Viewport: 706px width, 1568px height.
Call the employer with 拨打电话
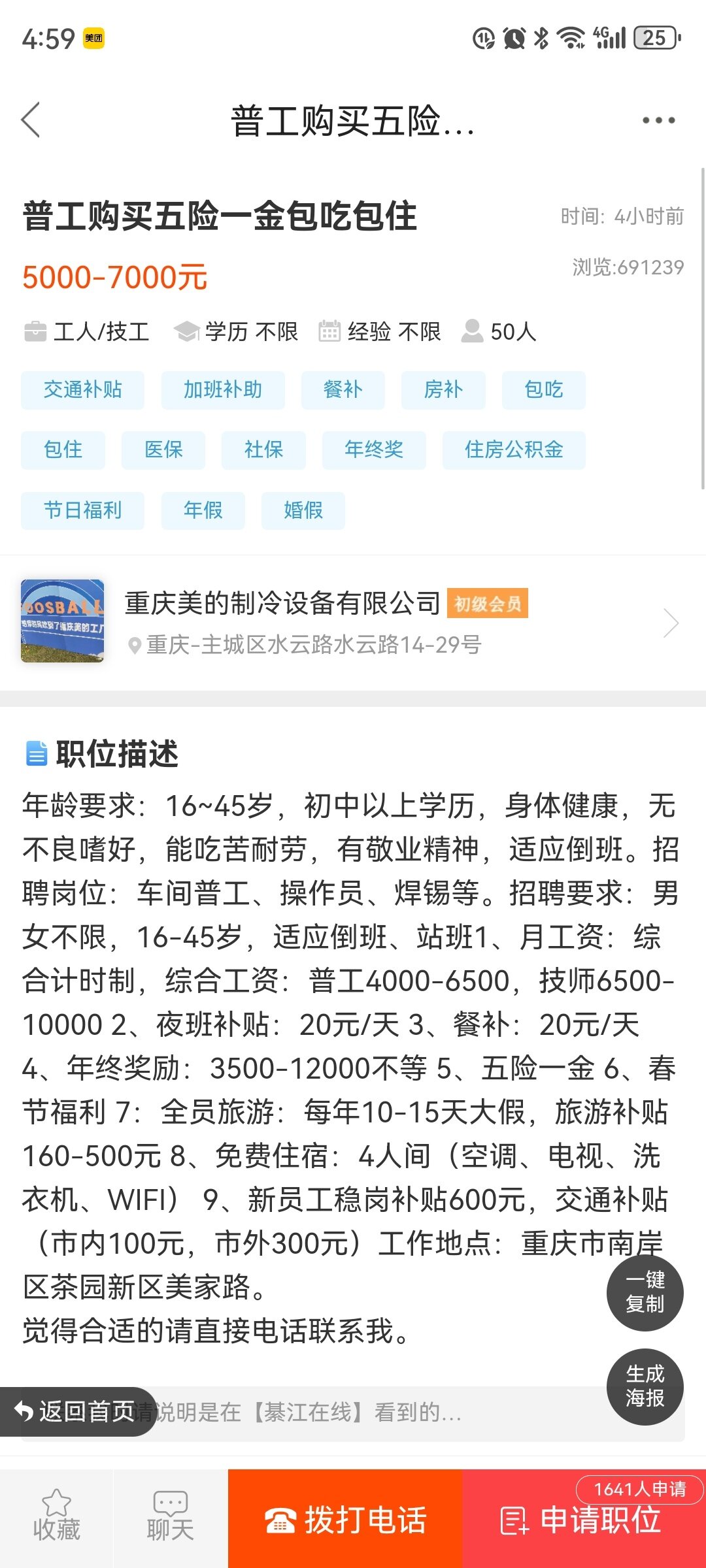[345, 1520]
